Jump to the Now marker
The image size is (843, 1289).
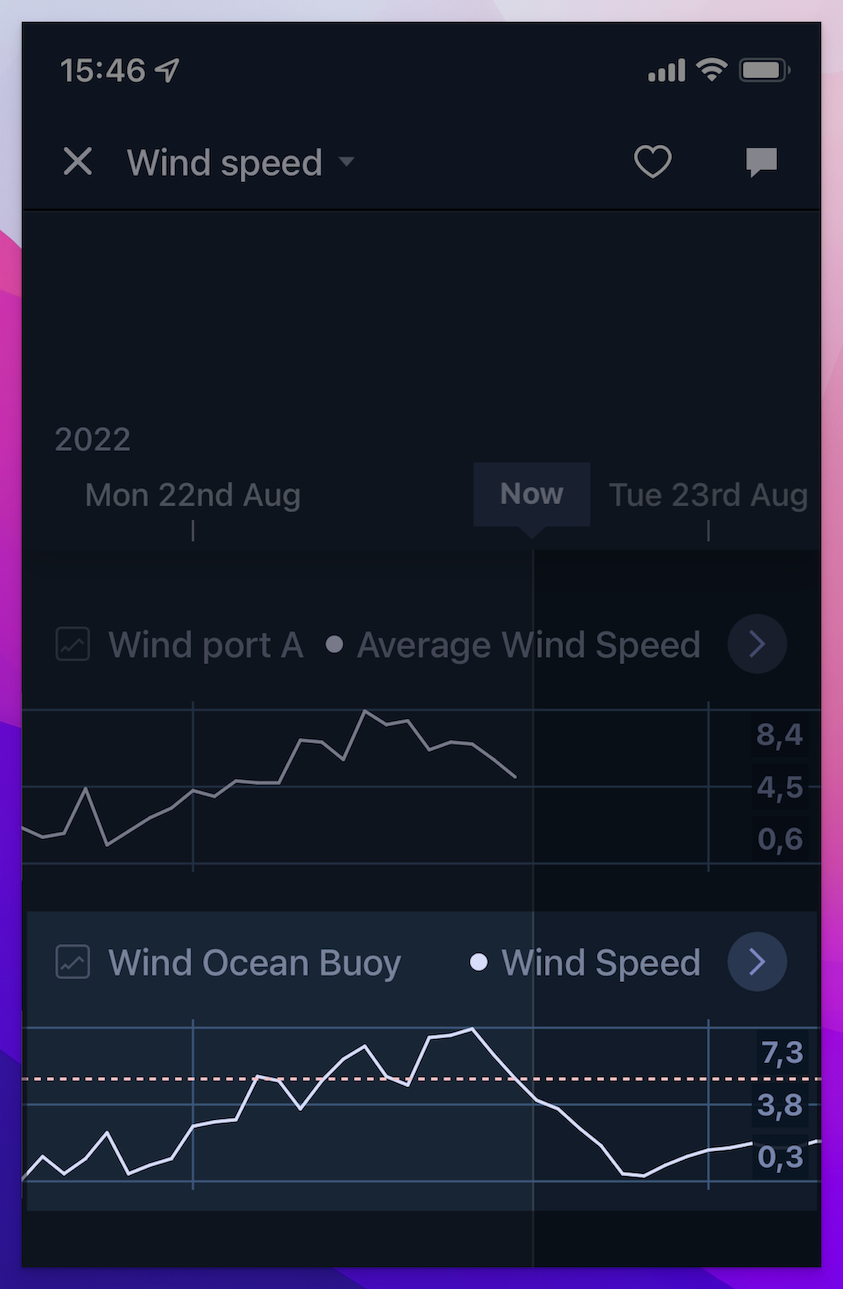531,494
